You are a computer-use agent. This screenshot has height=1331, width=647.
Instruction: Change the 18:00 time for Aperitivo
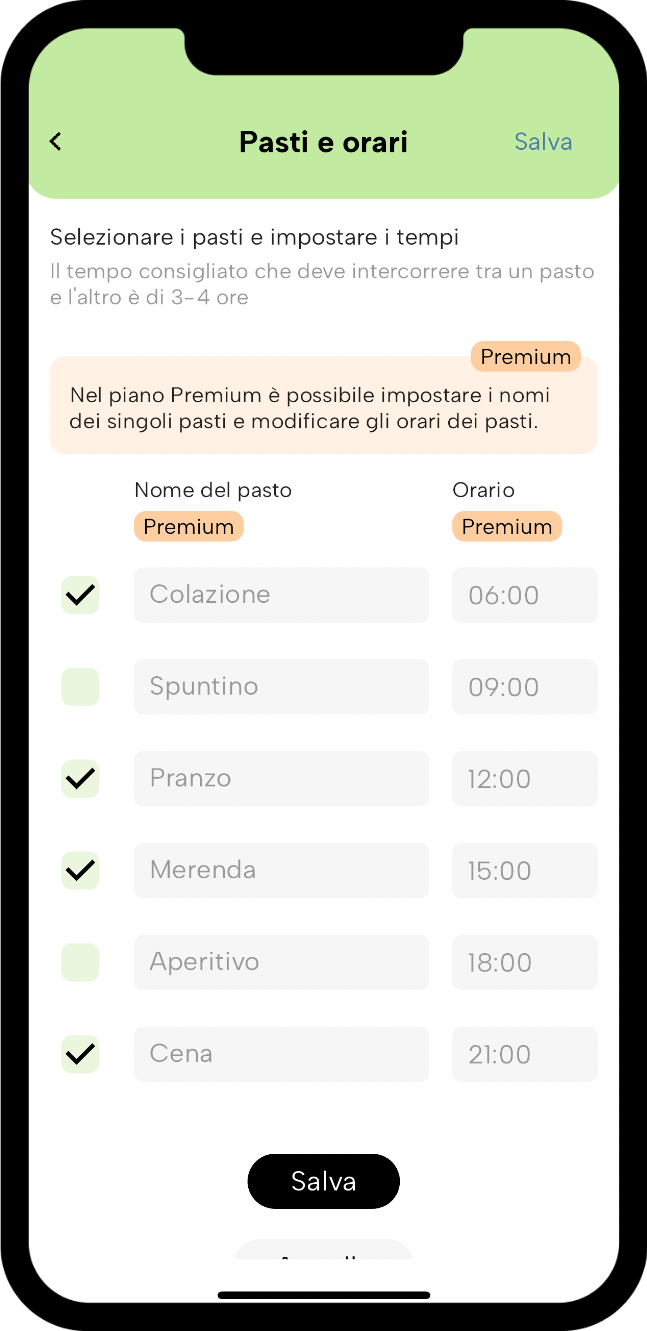[x=525, y=962]
